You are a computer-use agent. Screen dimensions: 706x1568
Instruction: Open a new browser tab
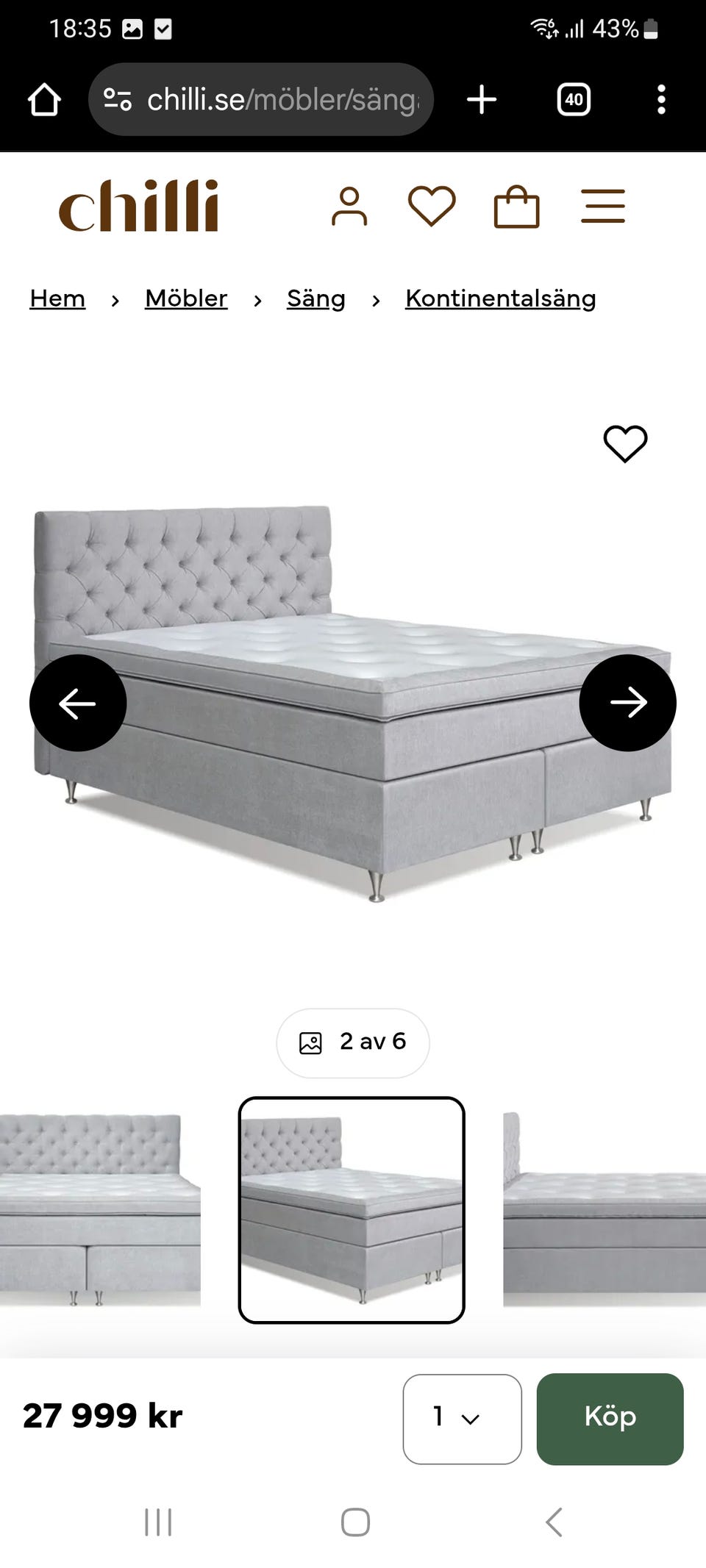(482, 99)
